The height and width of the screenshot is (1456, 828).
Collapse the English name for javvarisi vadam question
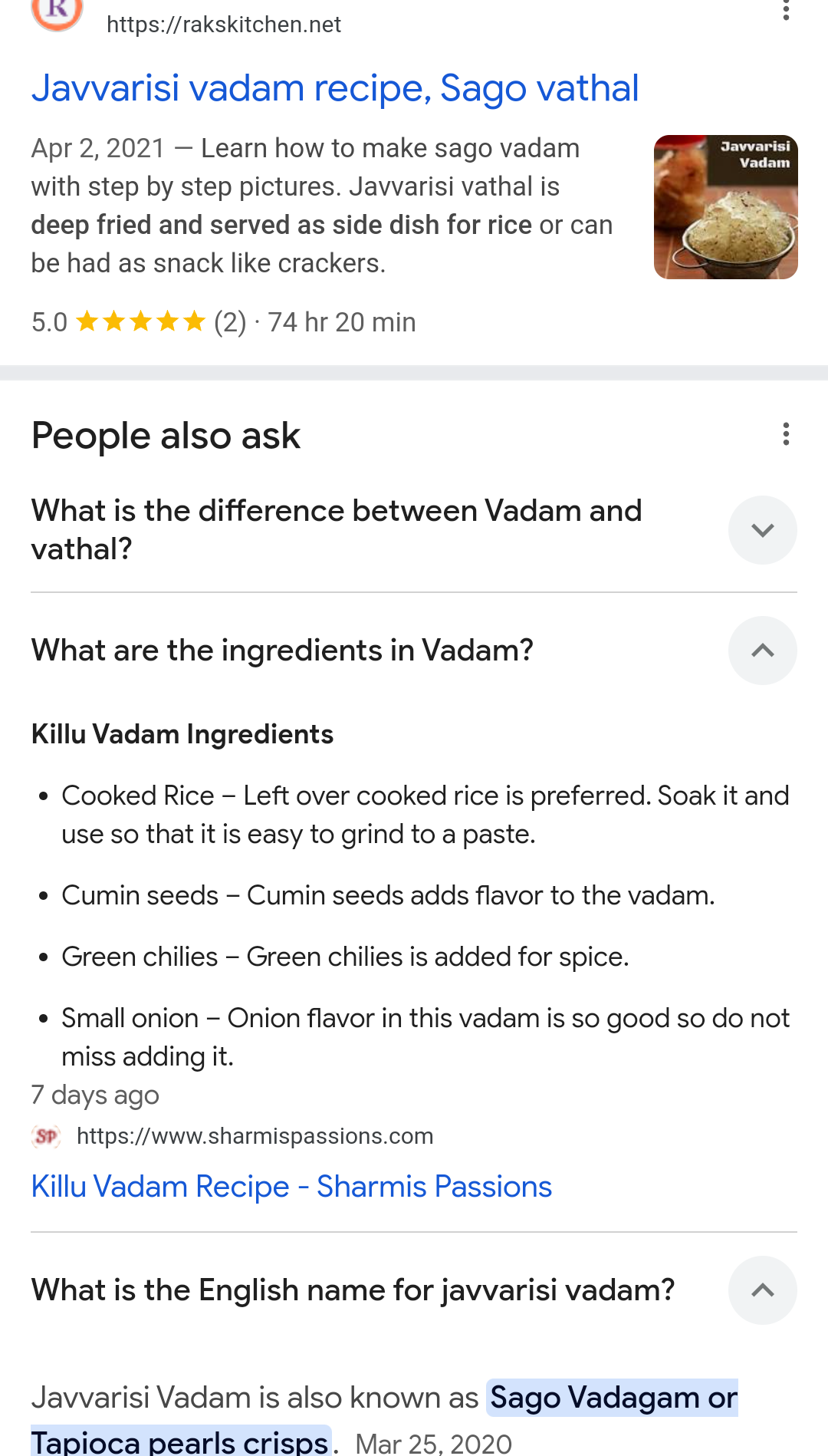[x=414, y=1290]
